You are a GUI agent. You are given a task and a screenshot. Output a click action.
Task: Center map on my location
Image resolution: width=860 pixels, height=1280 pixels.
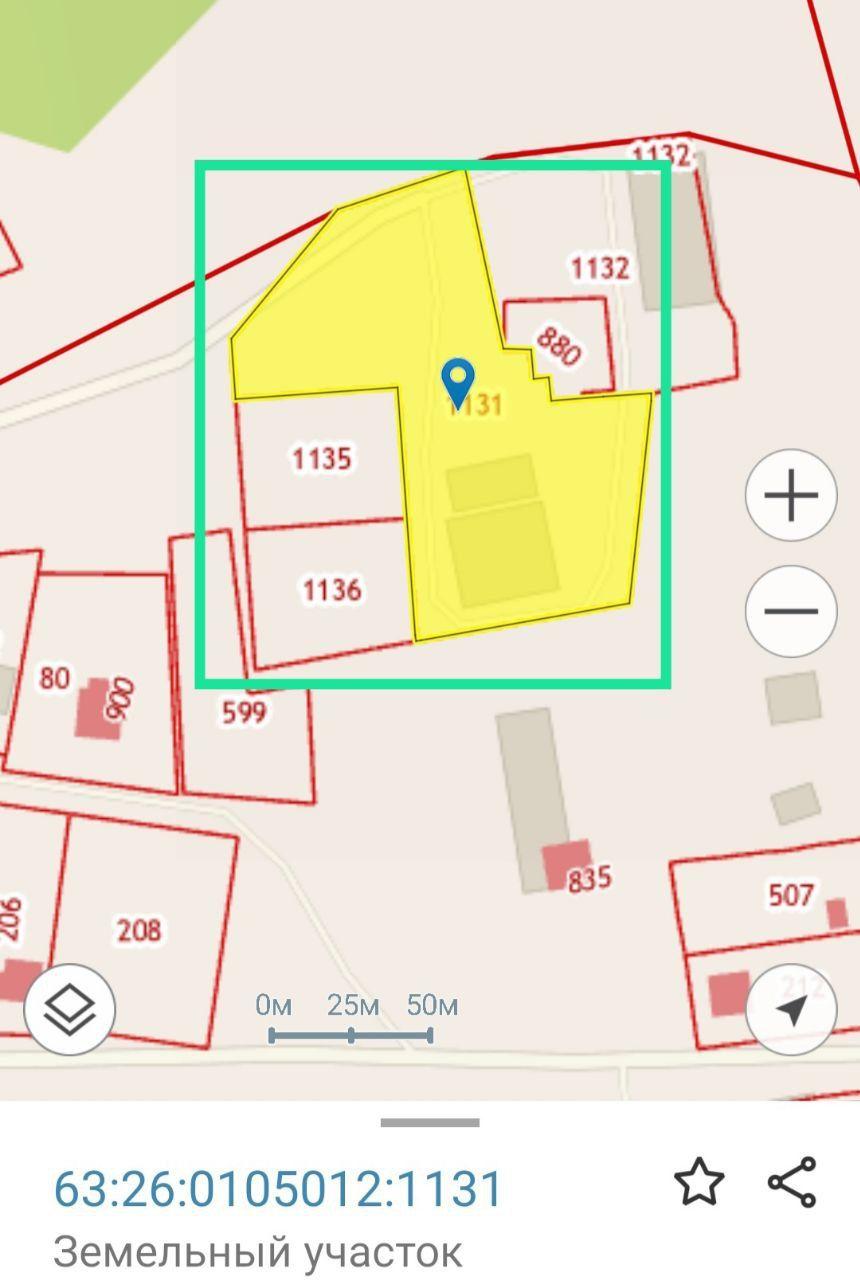click(x=791, y=1009)
